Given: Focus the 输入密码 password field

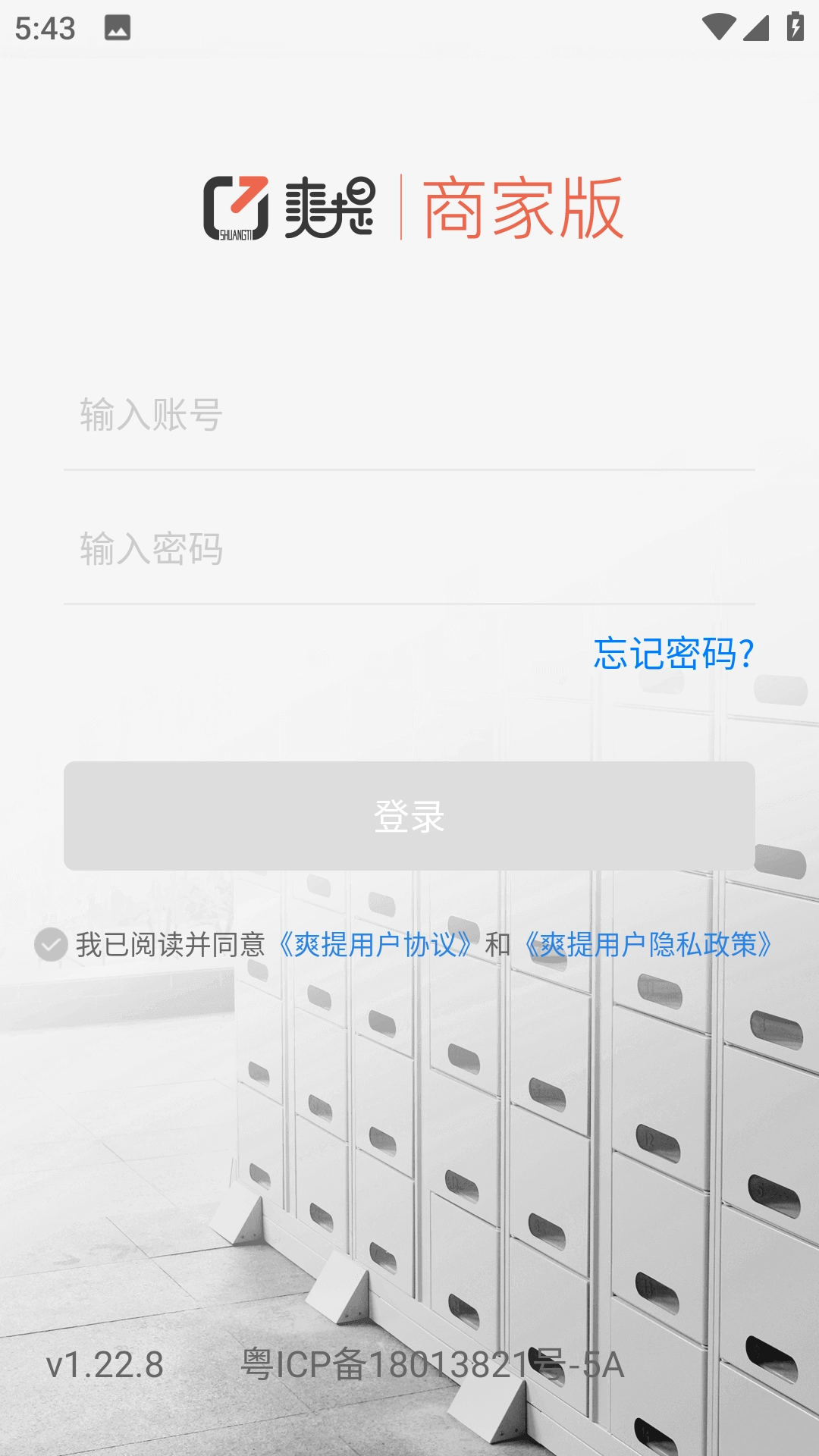Looking at the screenshot, I should tap(409, 549).
